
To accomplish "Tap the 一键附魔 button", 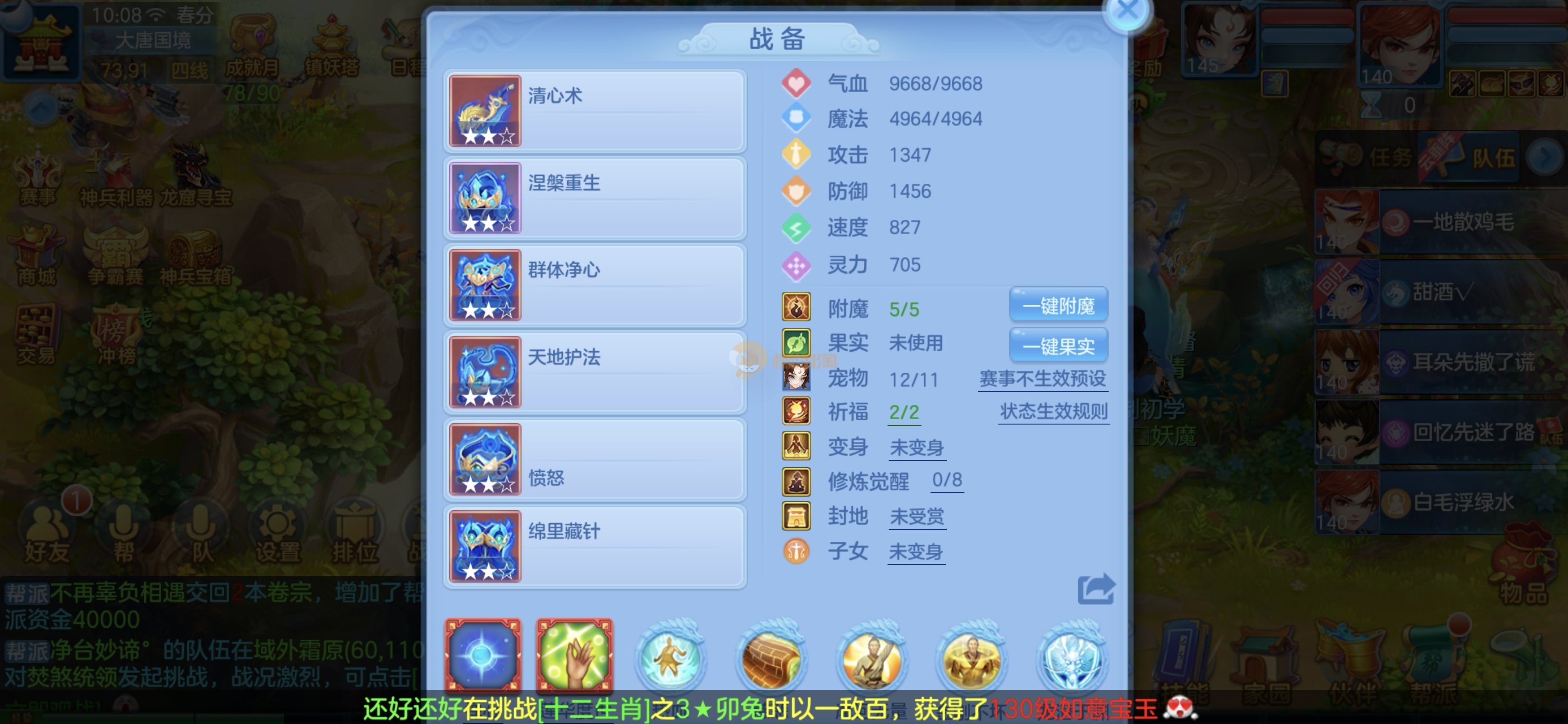I will pyautogui.click(x=1058, y=305).
